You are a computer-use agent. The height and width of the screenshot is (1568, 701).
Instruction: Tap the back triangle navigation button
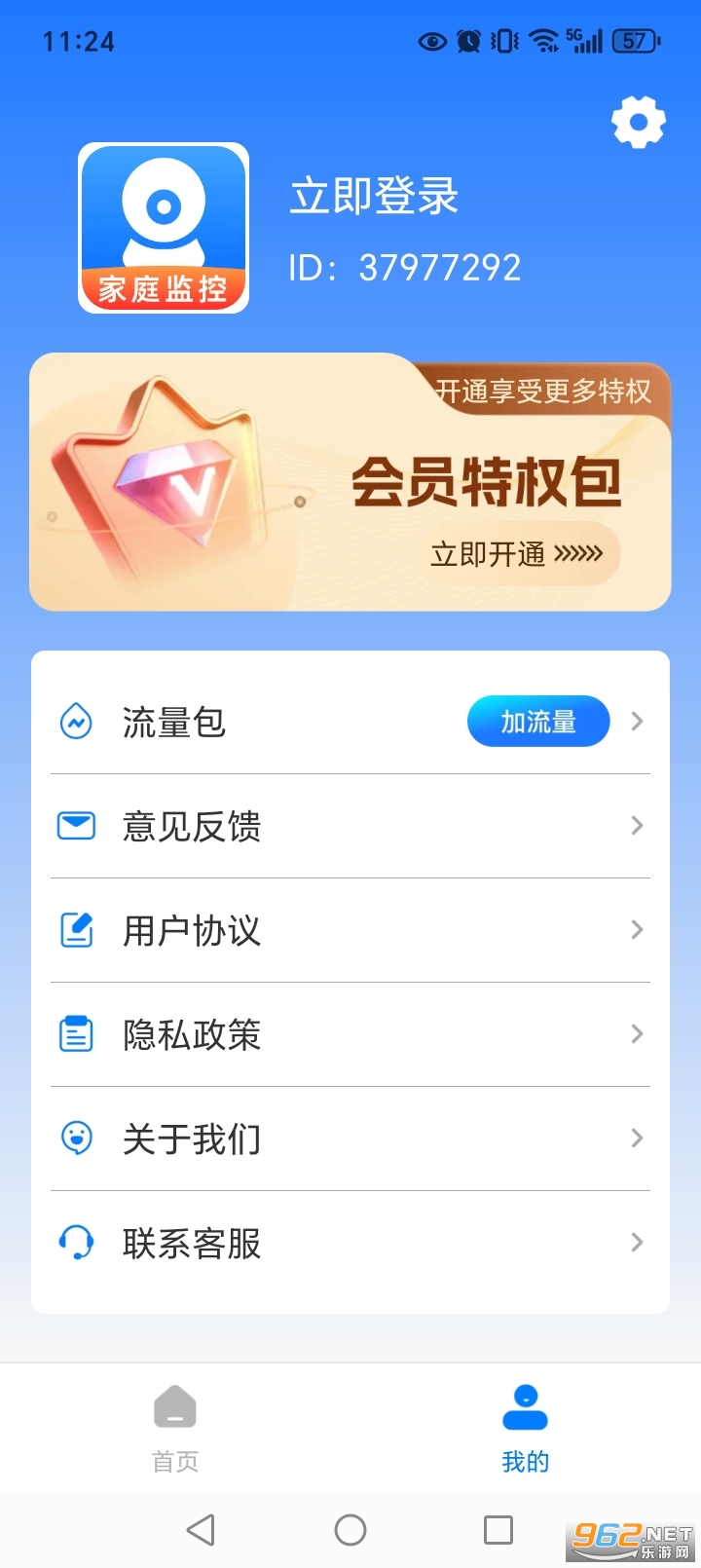tap(202, 1529)
